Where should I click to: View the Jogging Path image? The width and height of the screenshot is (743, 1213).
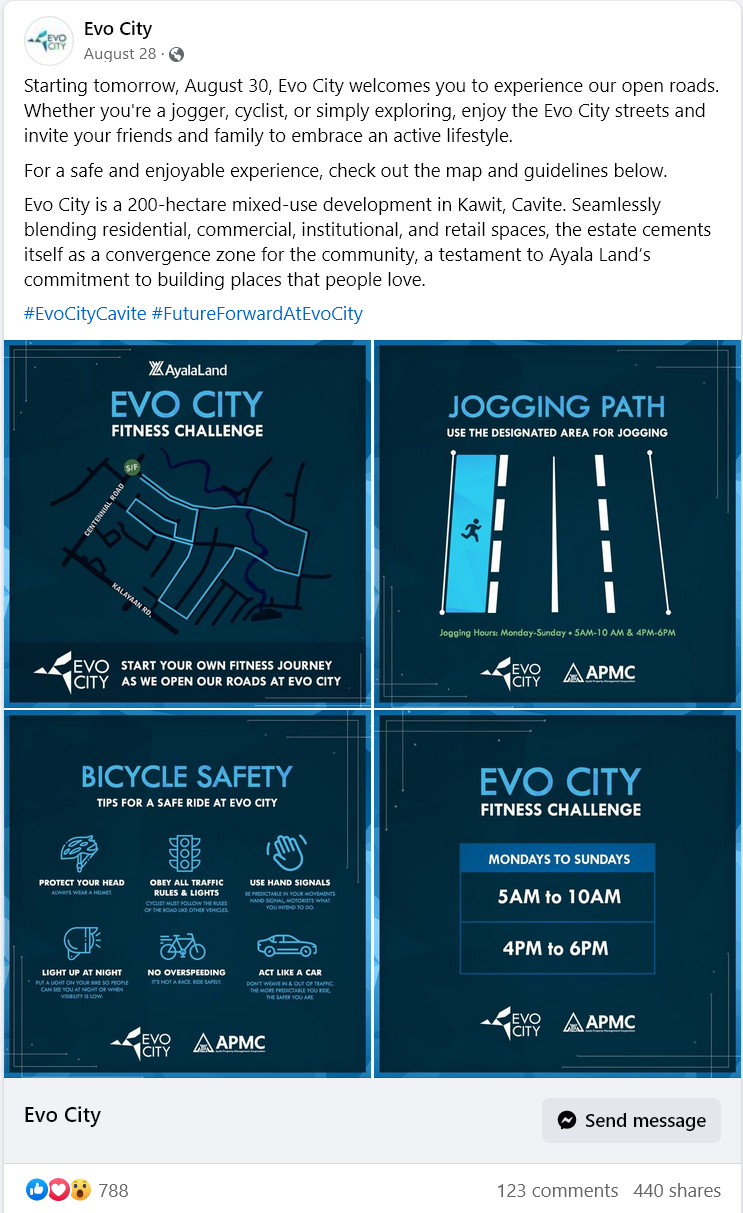[x=557, y=523]
